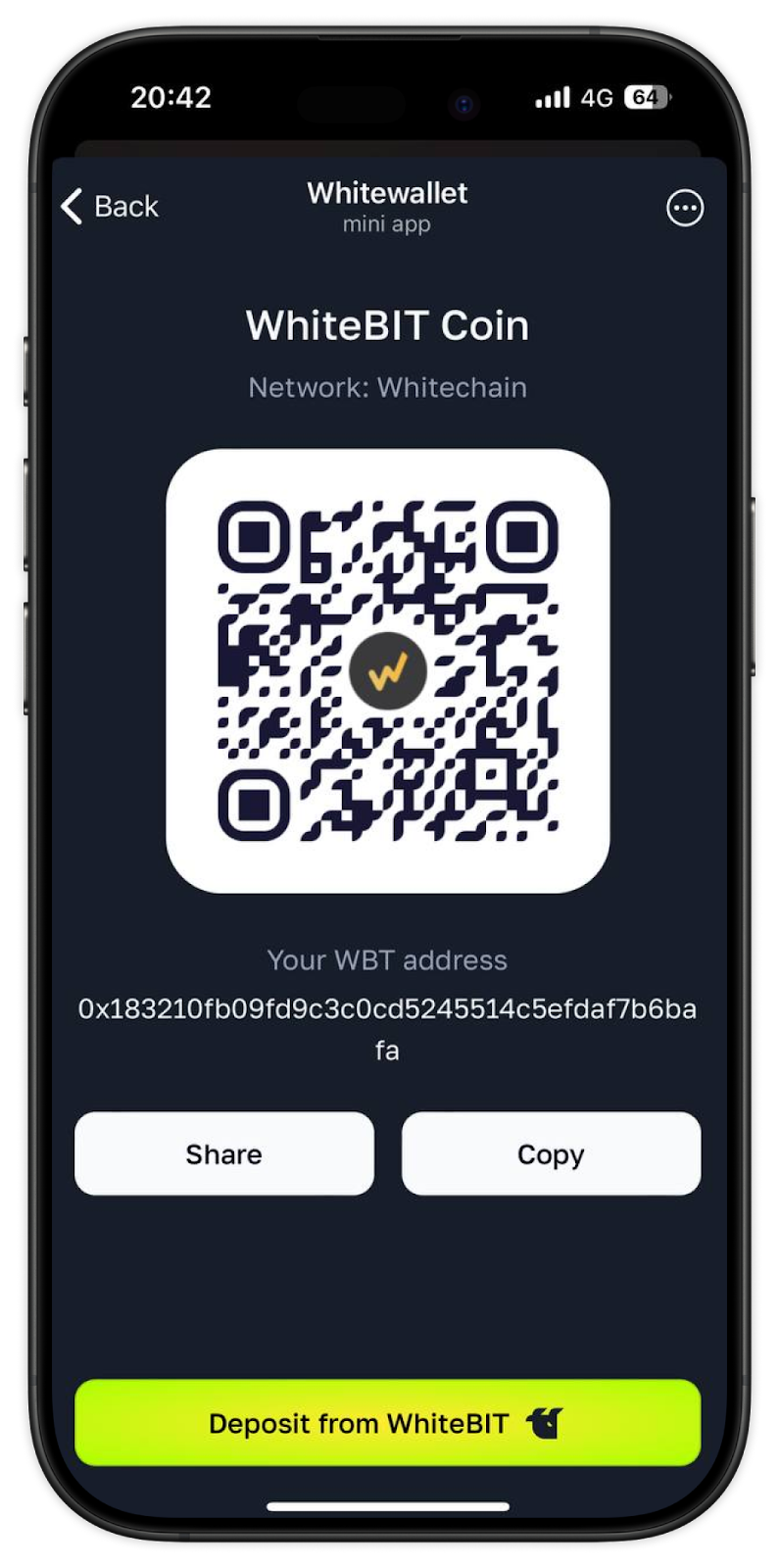
Task: Tap Deposit from WhiteBIT
Action: pos(387,1423)
